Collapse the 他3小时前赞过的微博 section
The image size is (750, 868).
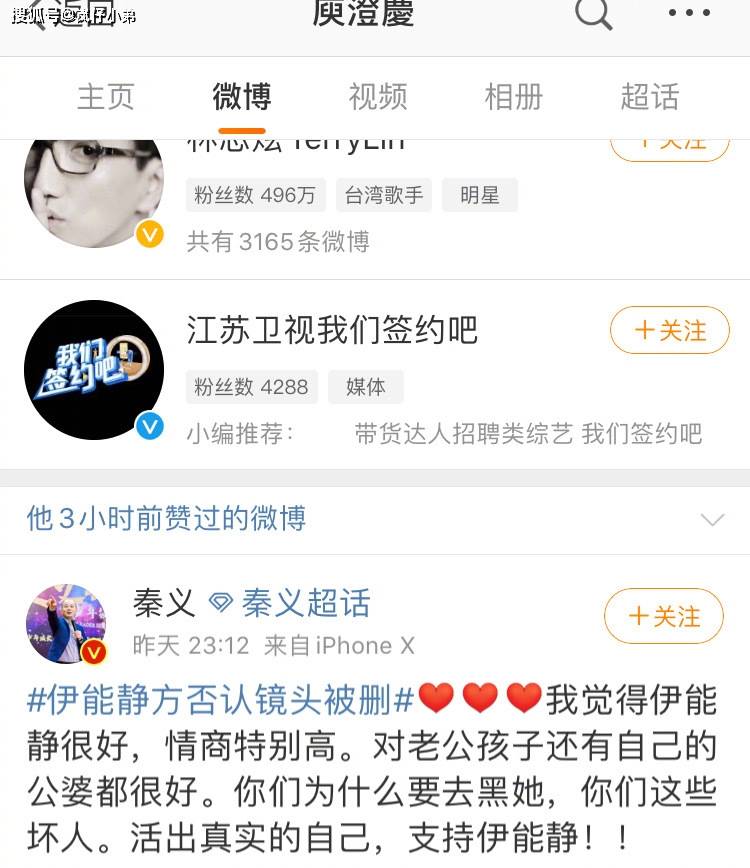pyautogui.click(x=714, y=519)
